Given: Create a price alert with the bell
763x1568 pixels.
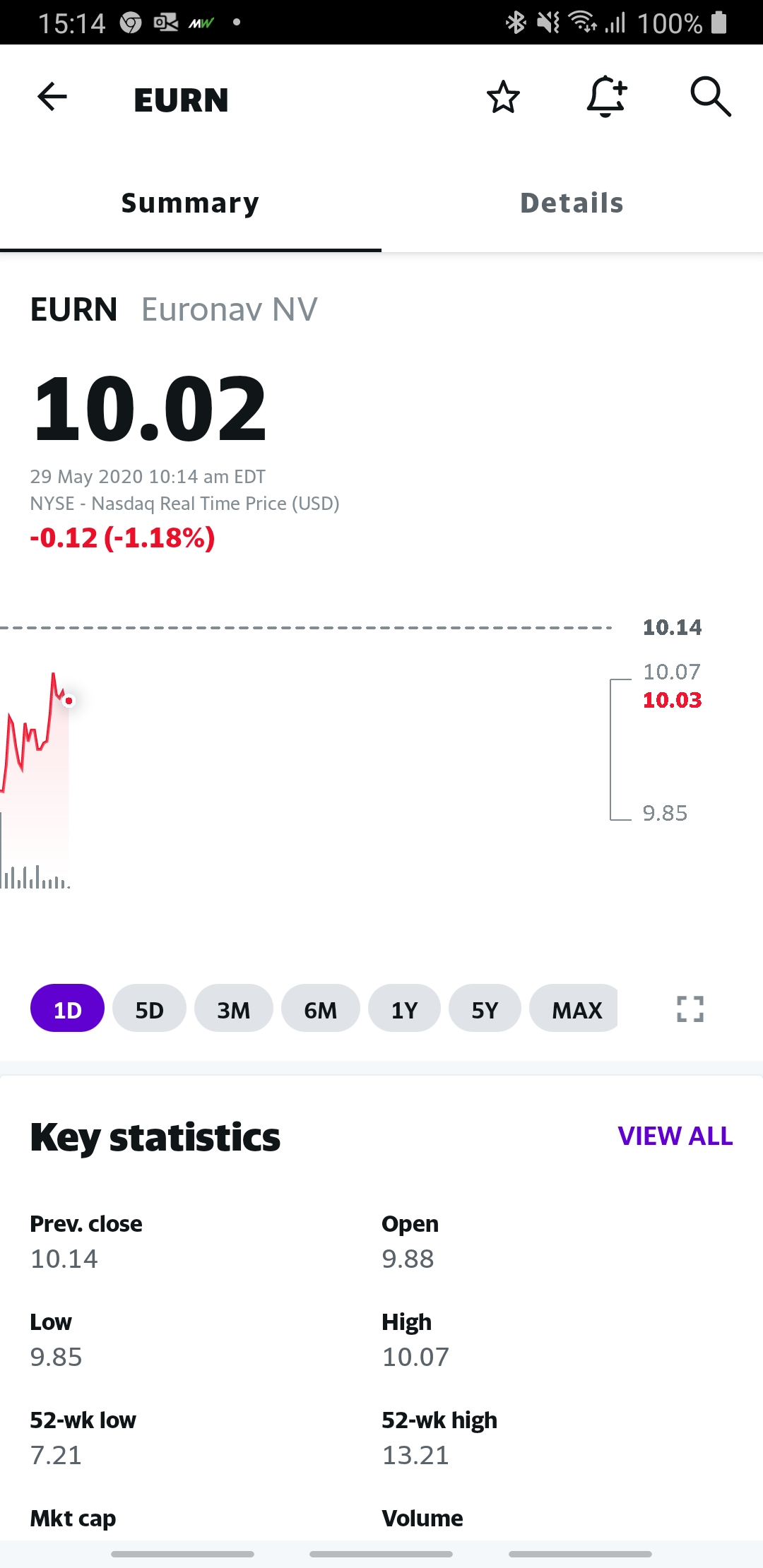Looking at the screenshot, I should click(606, 97).
